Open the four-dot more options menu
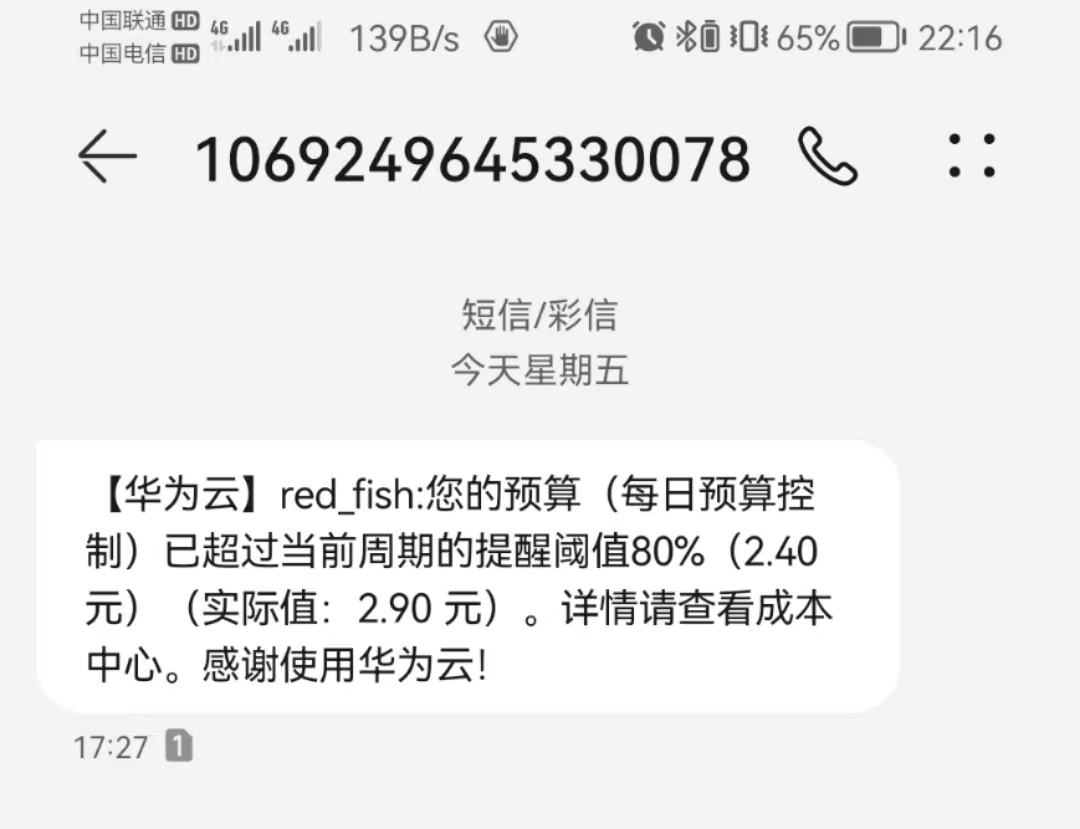 pos(971,157)
